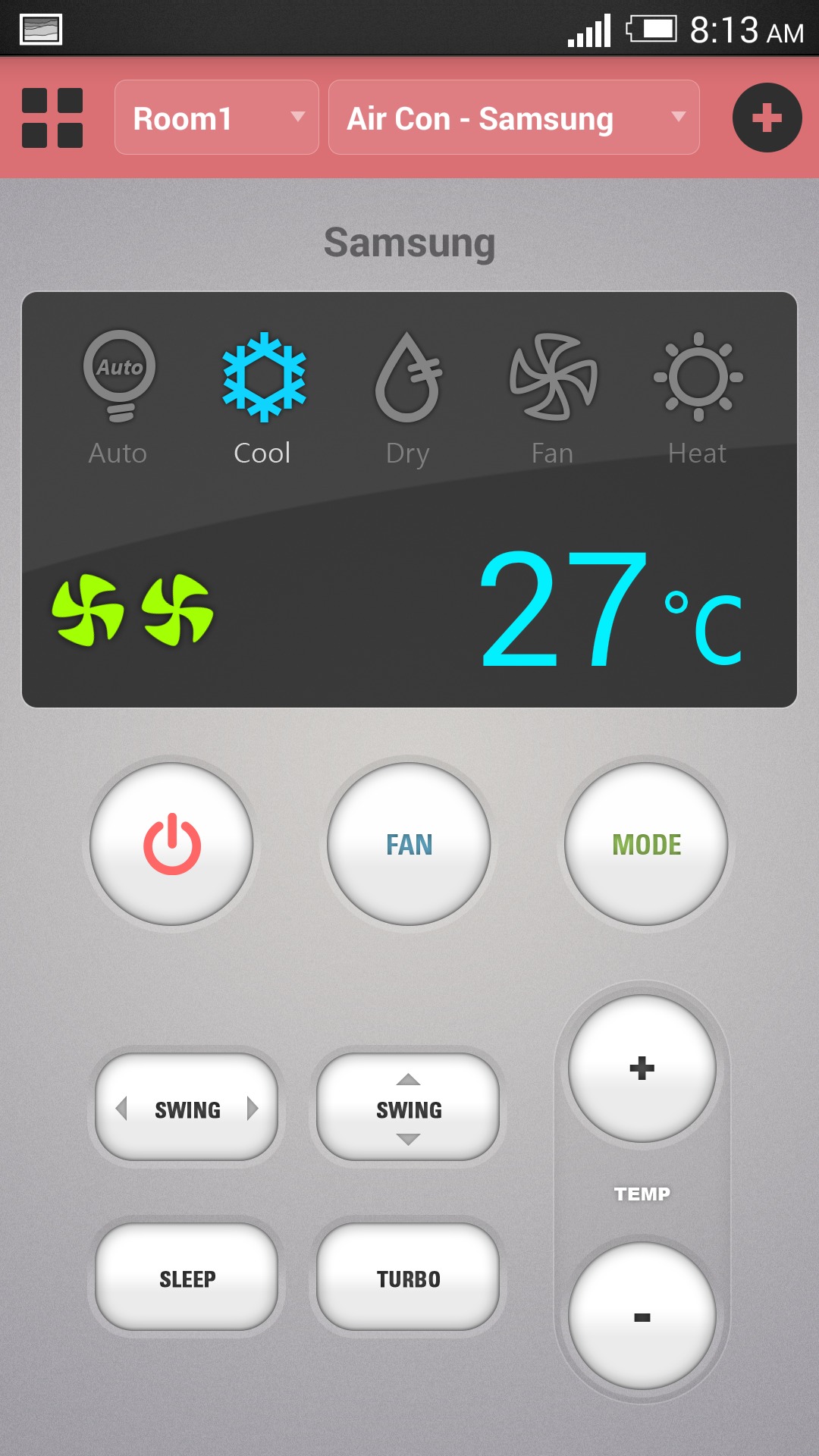819x1456 pixels.
Task: Activate the horizontal SWING button
Action: point(187,1107)
